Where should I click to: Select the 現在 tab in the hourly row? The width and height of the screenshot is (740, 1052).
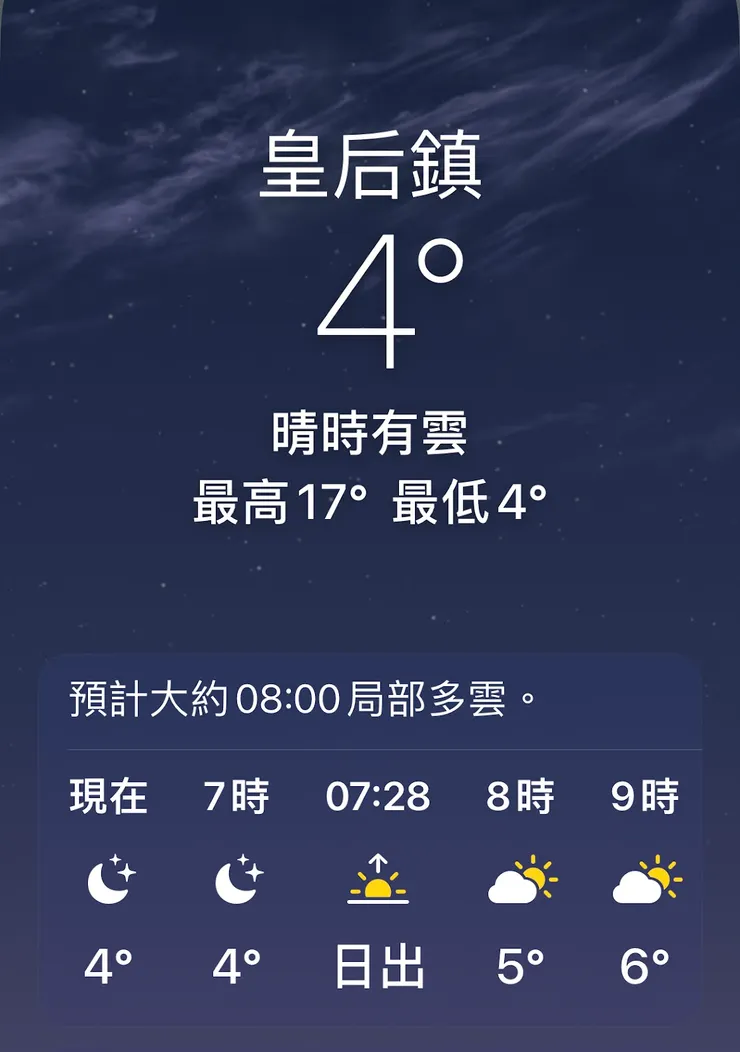pos(107,798)
